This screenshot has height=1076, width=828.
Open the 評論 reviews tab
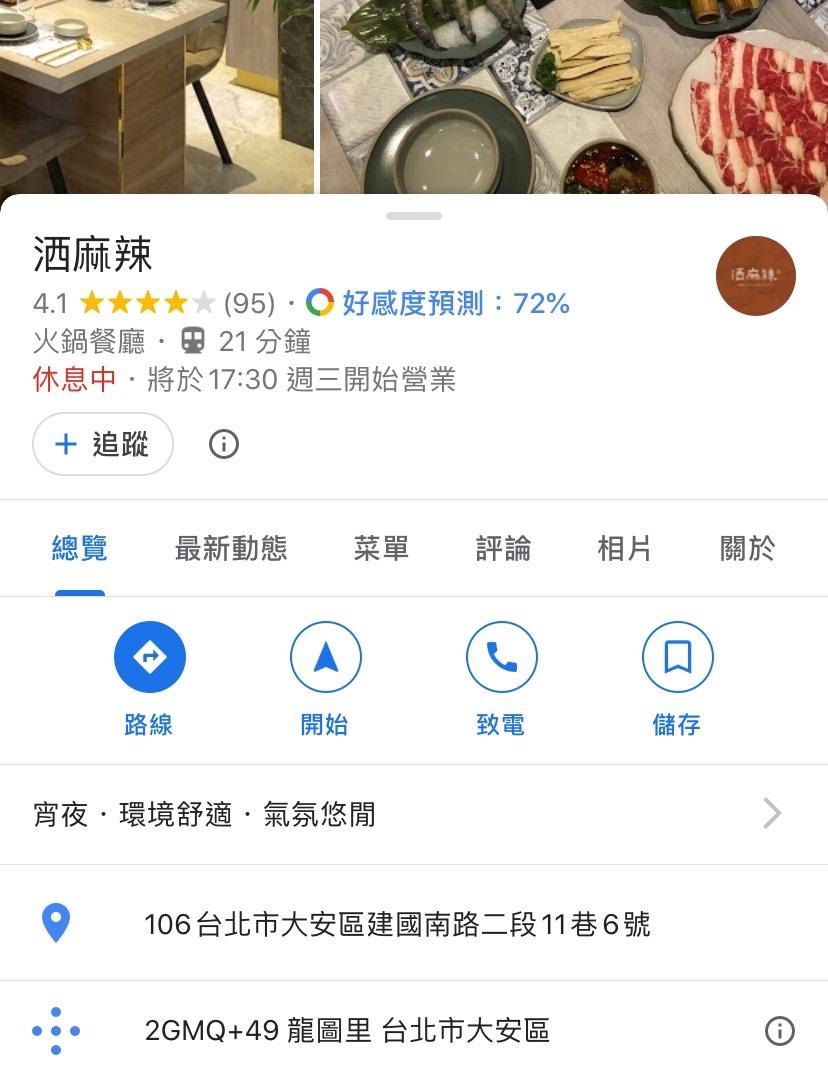(503, 548)
